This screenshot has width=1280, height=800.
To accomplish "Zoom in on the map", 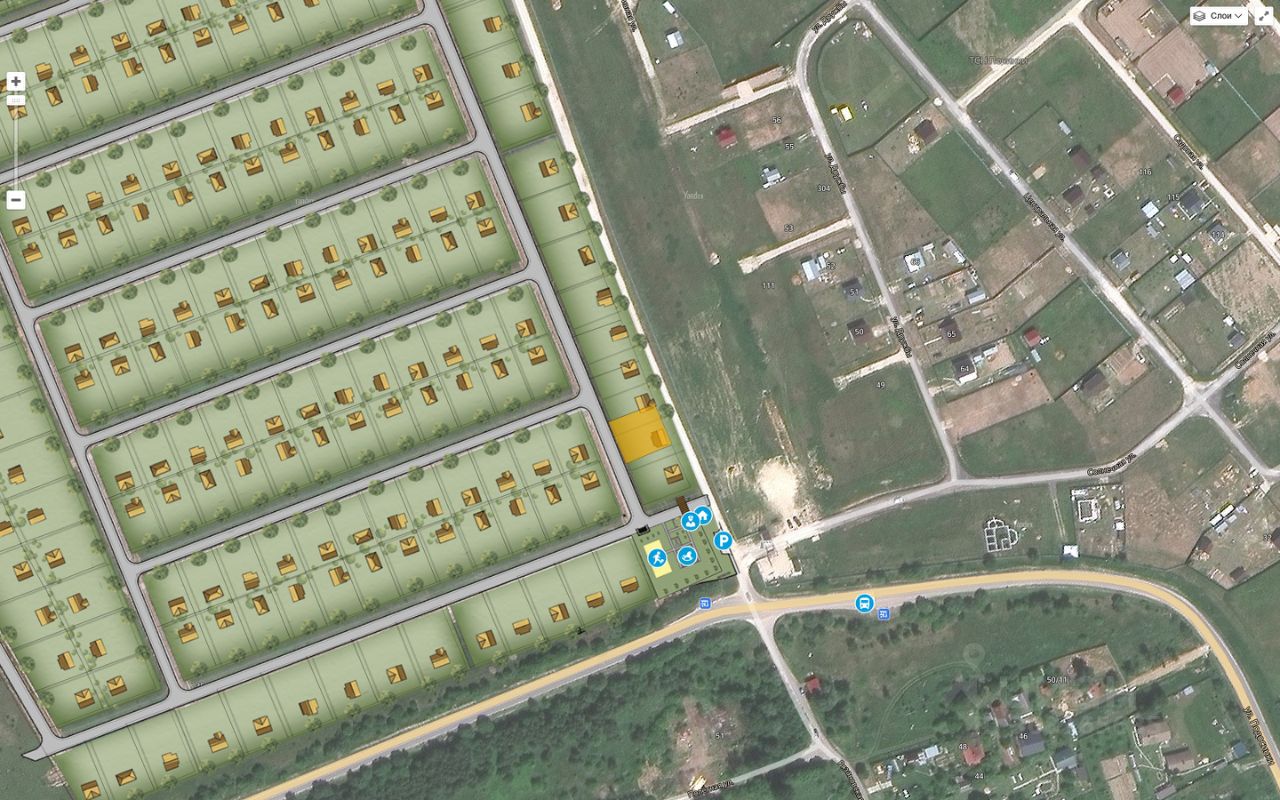I will (x=15, y=81).
